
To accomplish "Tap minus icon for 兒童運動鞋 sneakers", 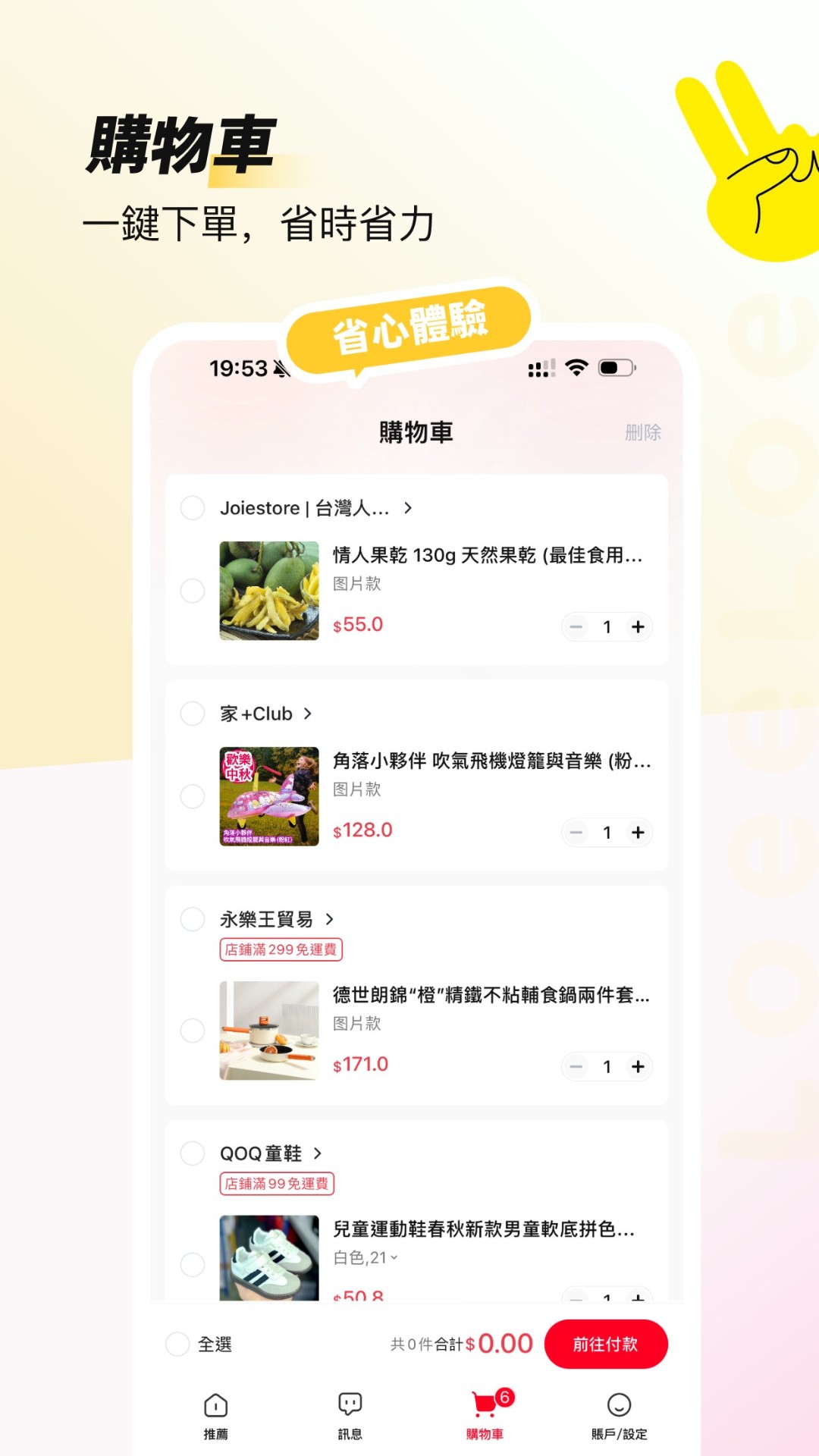I will pos(576,1298).
